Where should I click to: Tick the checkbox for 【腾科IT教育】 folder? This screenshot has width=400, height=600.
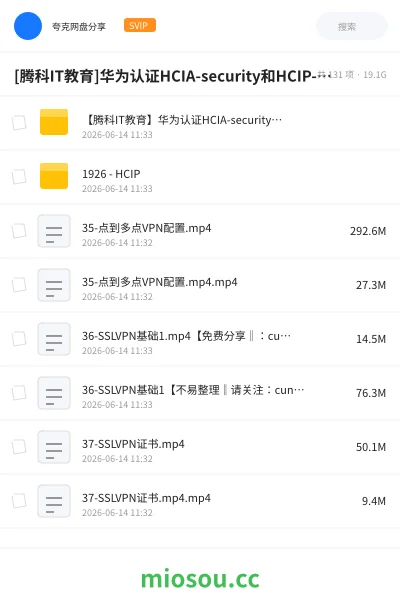click(x=19, y=123)
